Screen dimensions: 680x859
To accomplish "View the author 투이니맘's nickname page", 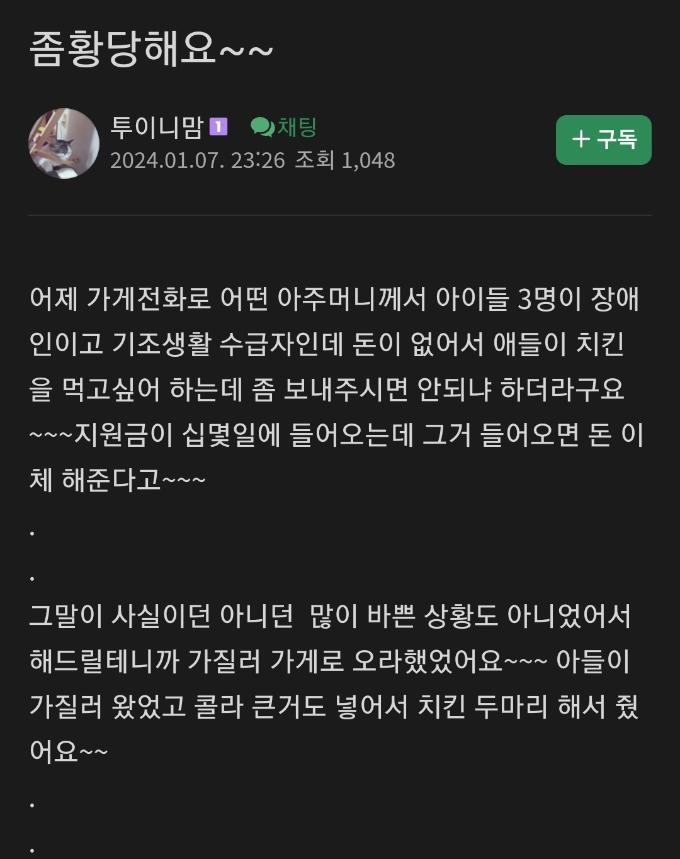I will (157, 127).
